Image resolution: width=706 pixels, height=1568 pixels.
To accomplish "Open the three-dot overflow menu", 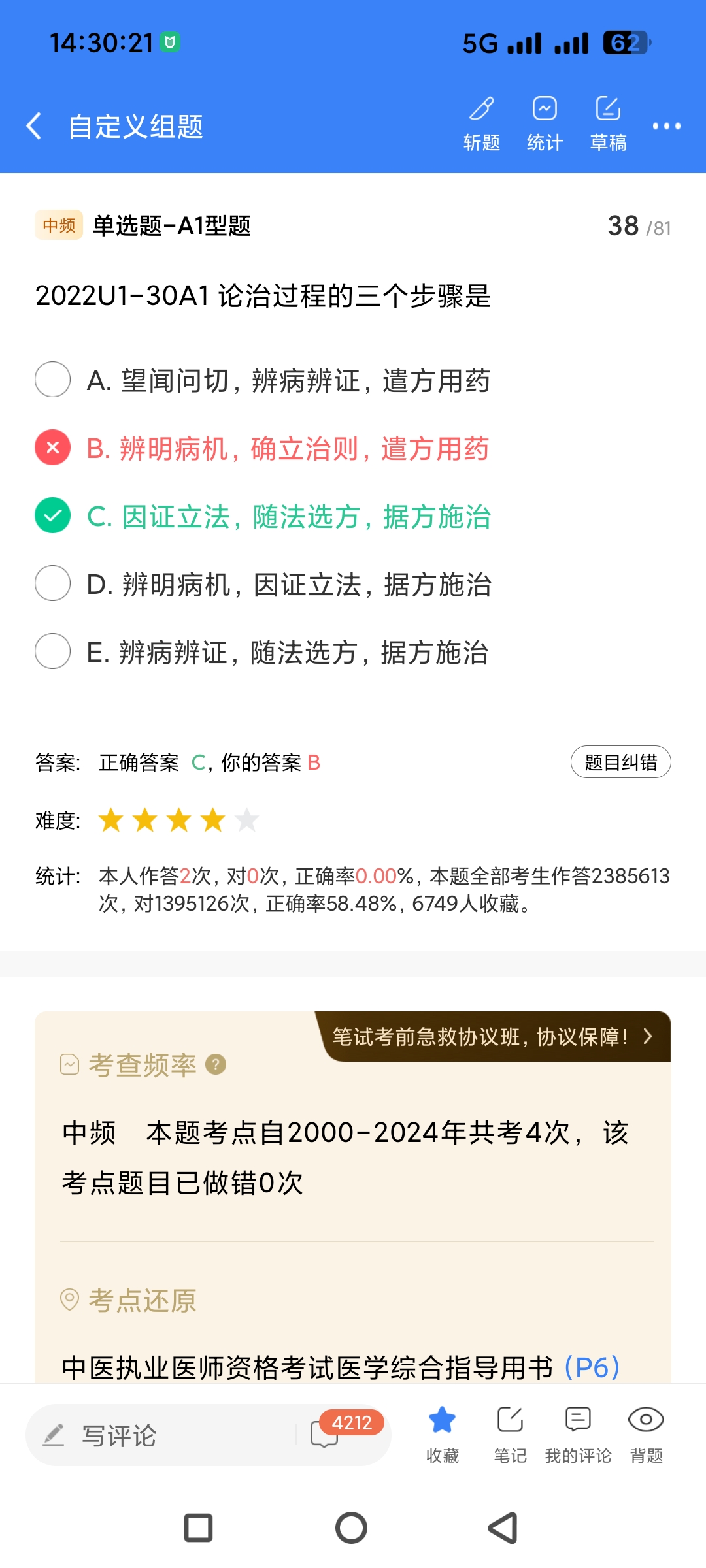I will click(x=666, y=126).
